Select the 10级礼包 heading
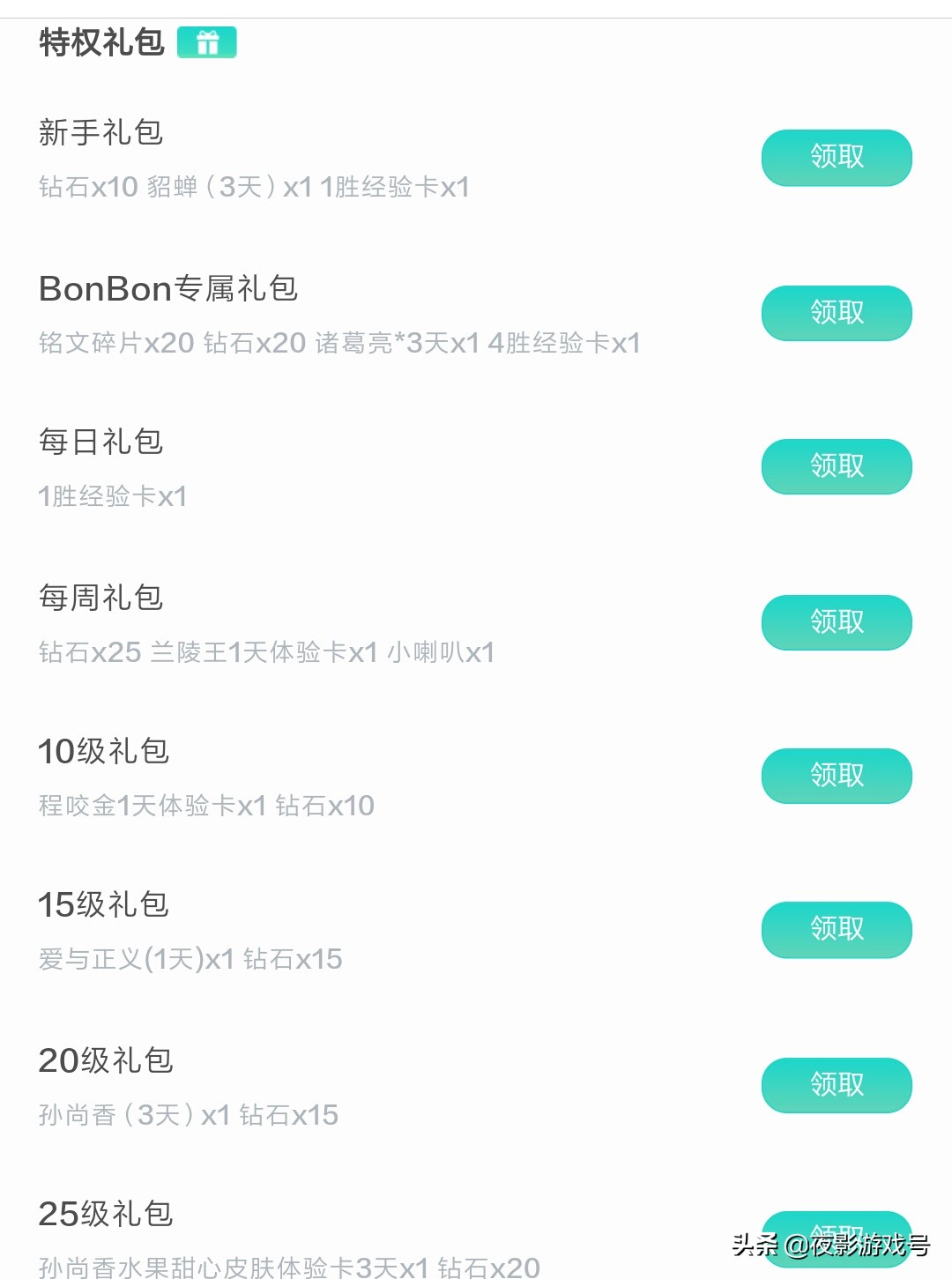 click(x=104, y=751)
